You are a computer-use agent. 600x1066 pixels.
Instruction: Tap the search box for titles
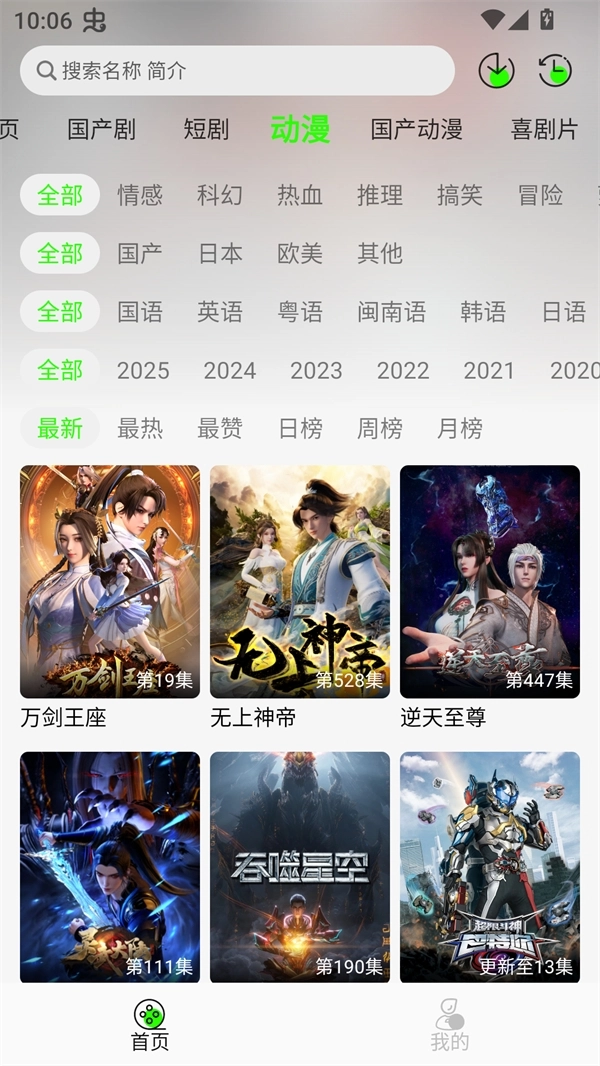pyautogui.click(x=237, y=71)
